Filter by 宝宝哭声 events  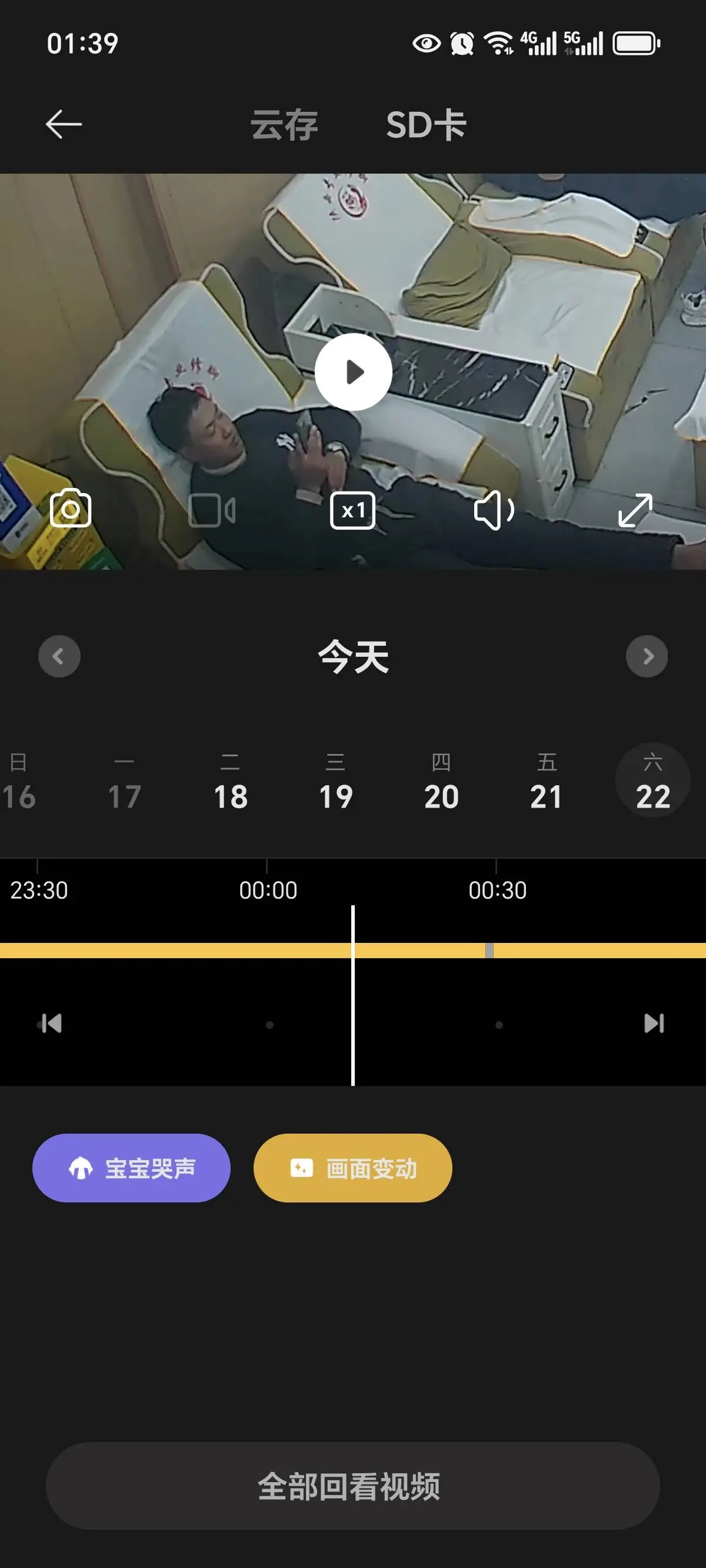click(131, 1168)
